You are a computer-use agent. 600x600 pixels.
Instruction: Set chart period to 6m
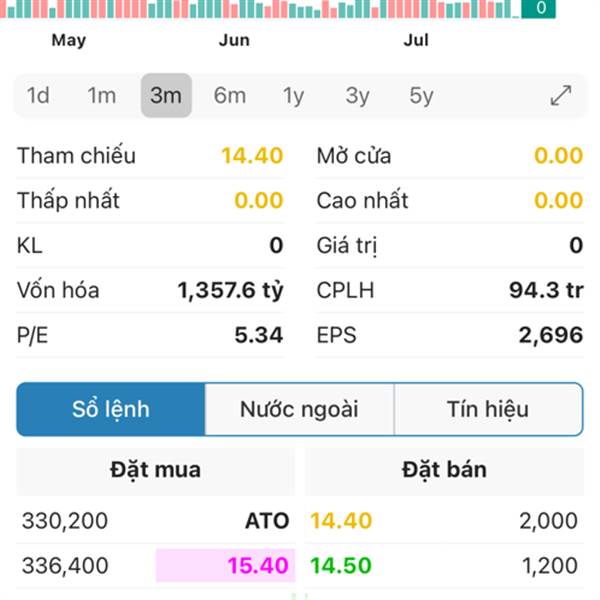click(229, 96)
